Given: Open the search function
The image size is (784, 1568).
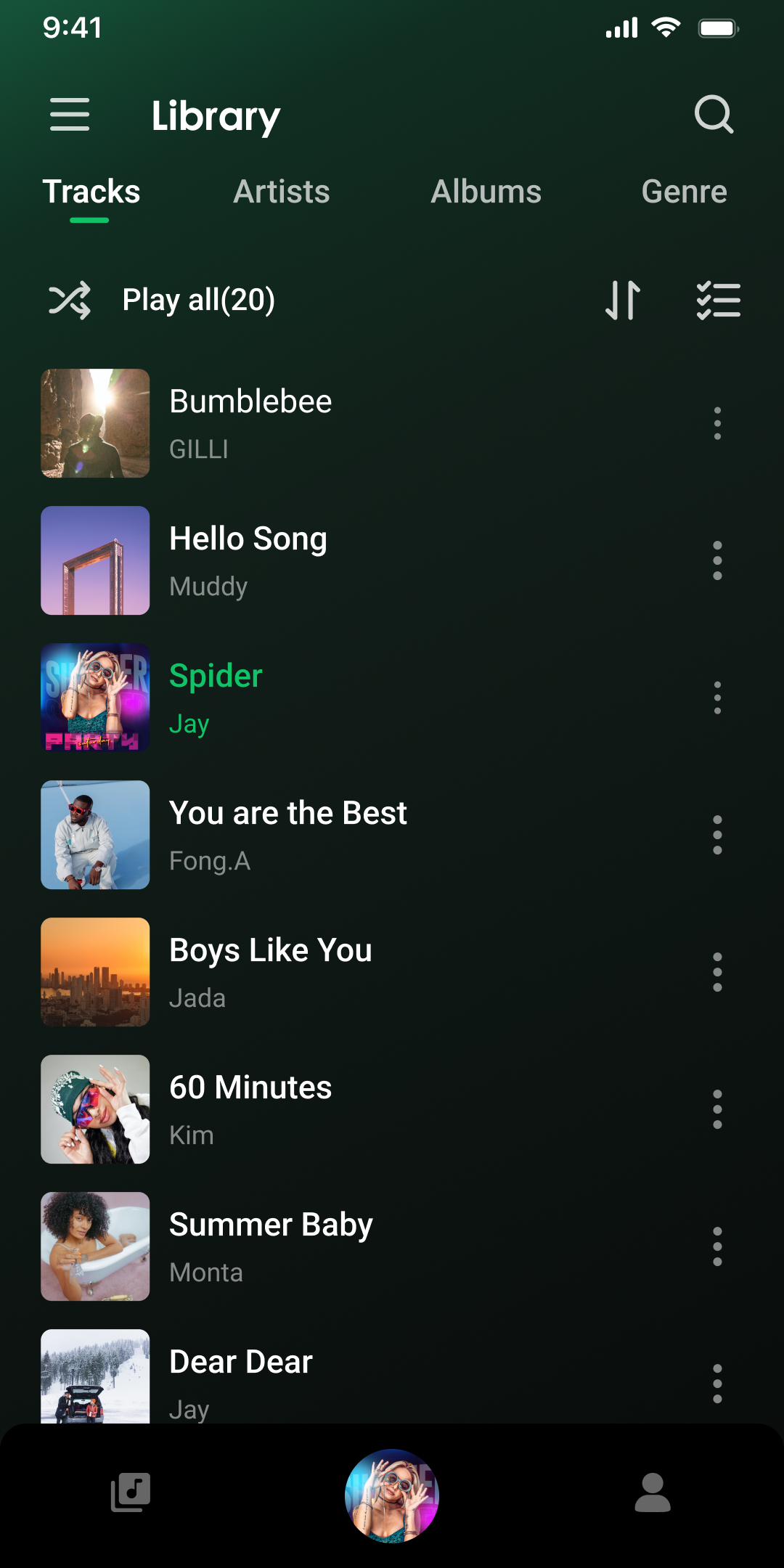Looking at the screenshot, I should (714, 115).
